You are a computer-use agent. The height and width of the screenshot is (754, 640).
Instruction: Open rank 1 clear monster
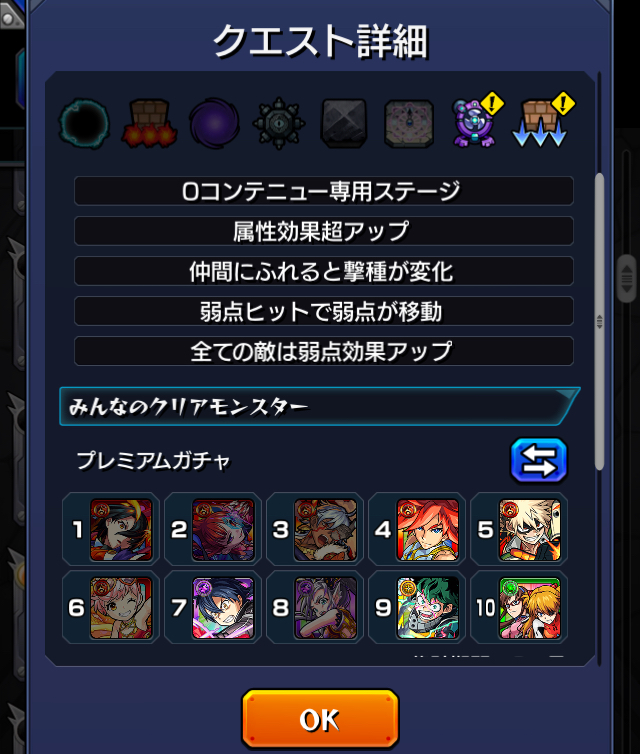point(121,529)
